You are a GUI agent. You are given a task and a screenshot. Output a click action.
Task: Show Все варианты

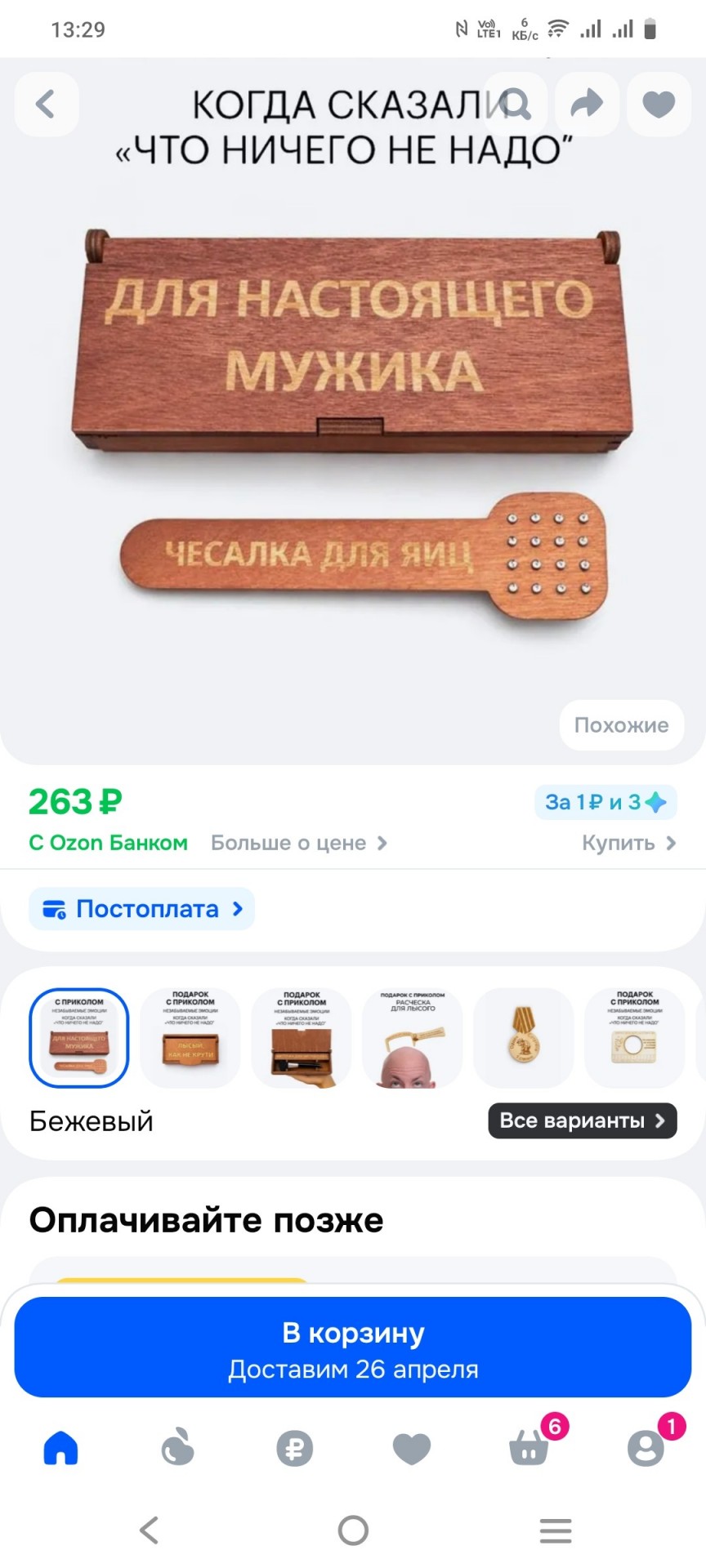(582, 1120)
